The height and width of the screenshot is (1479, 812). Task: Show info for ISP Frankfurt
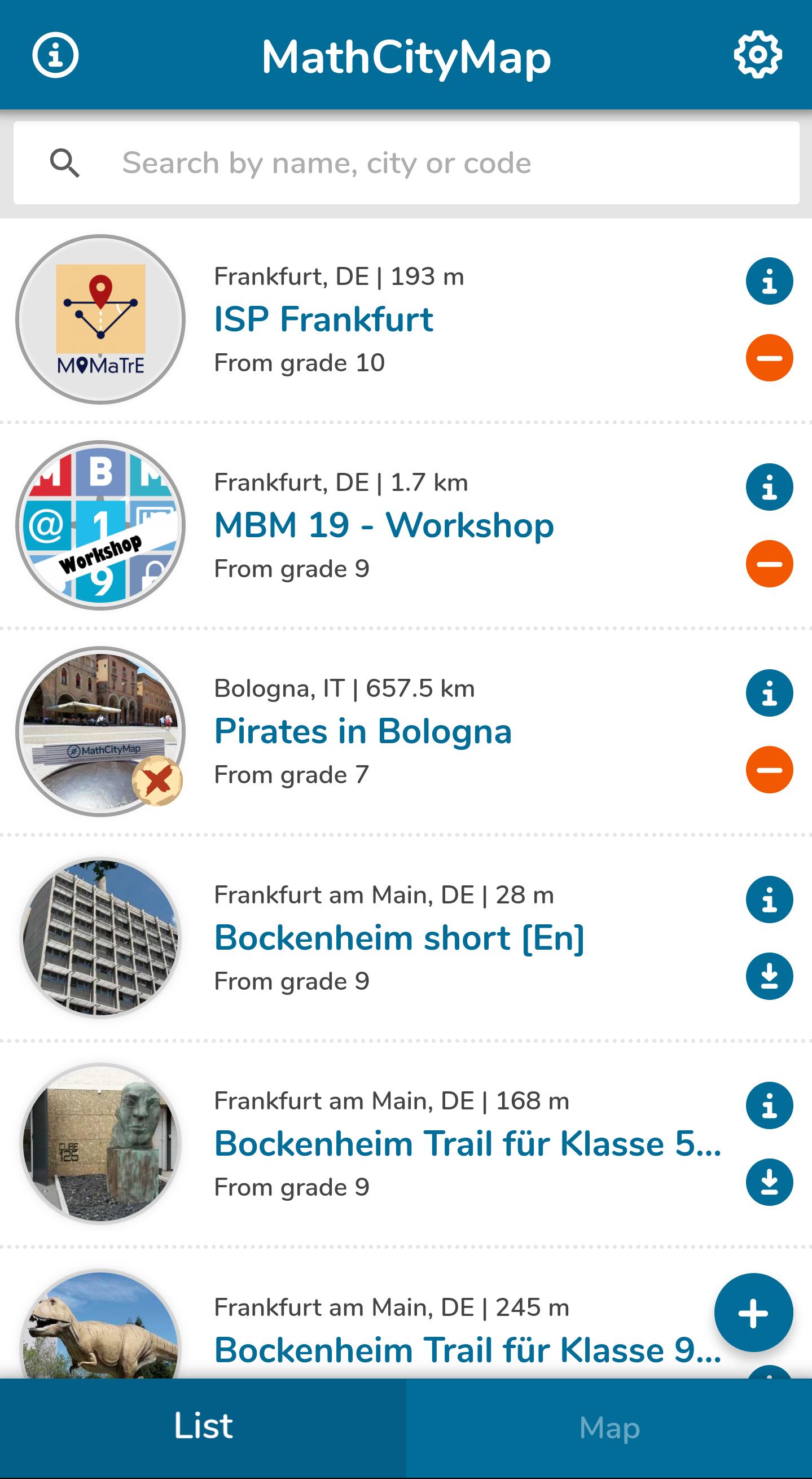coord(769,282)
